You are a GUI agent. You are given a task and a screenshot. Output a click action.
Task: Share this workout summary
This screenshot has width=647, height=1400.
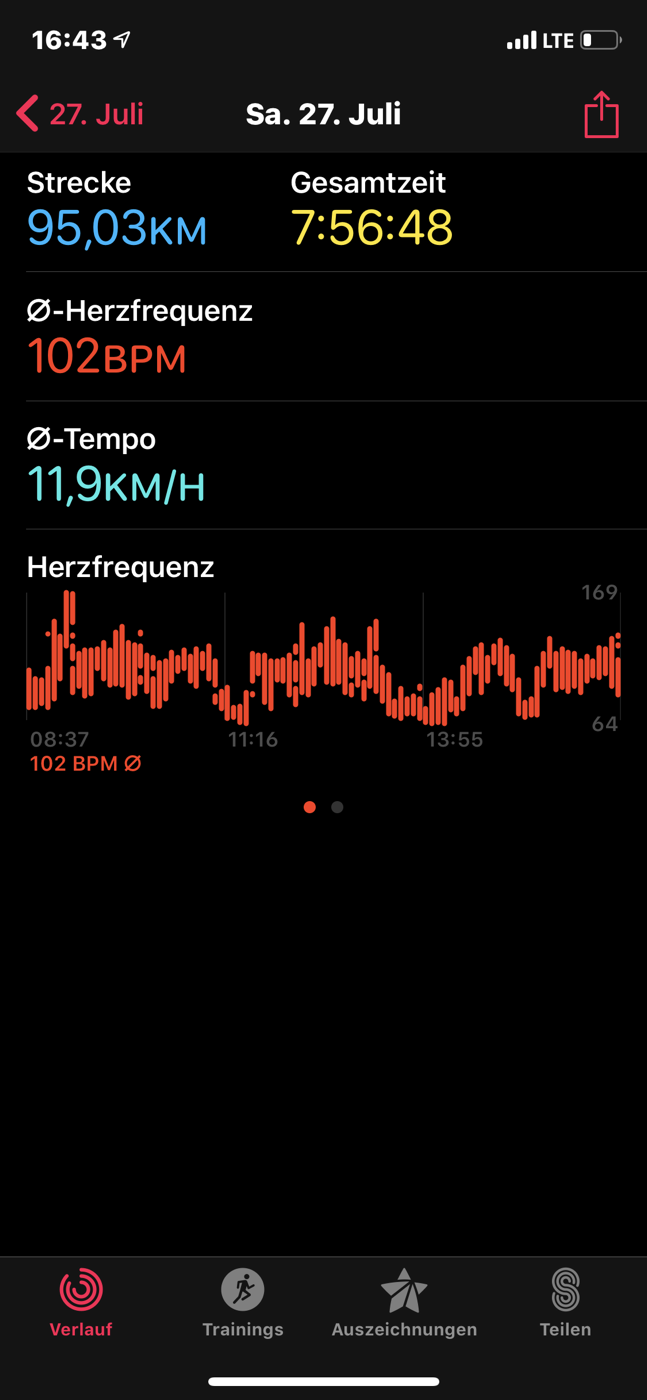point(601,114)
